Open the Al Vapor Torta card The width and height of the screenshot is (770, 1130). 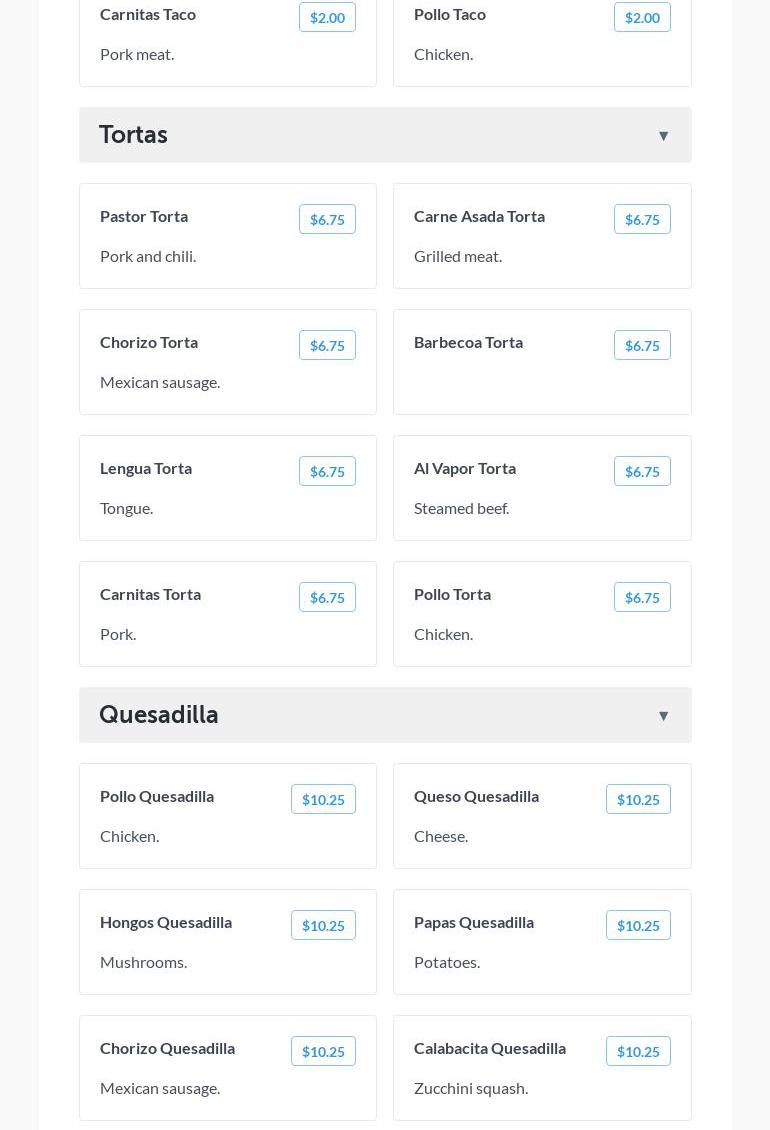(542, 488)
